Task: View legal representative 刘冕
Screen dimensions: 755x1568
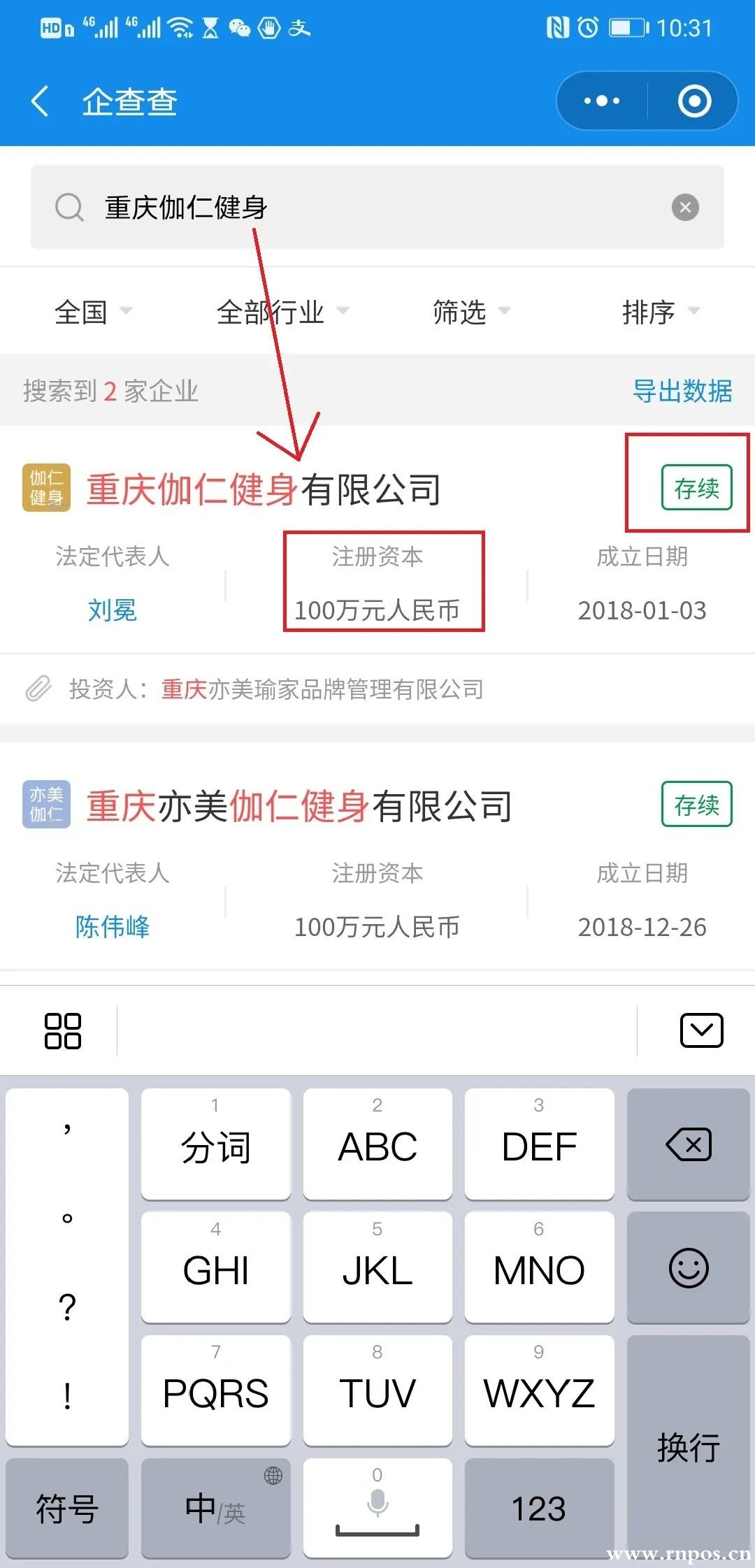Action: (x=112, y=610)
